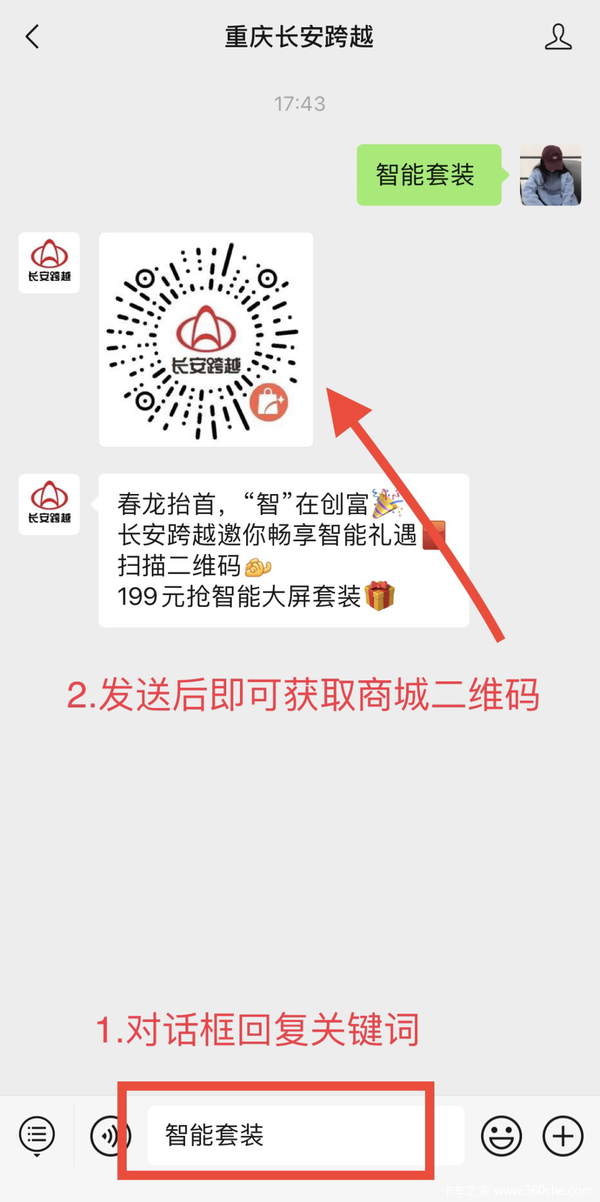Tap the sender's avatar beside 智能套装 message

550,175
